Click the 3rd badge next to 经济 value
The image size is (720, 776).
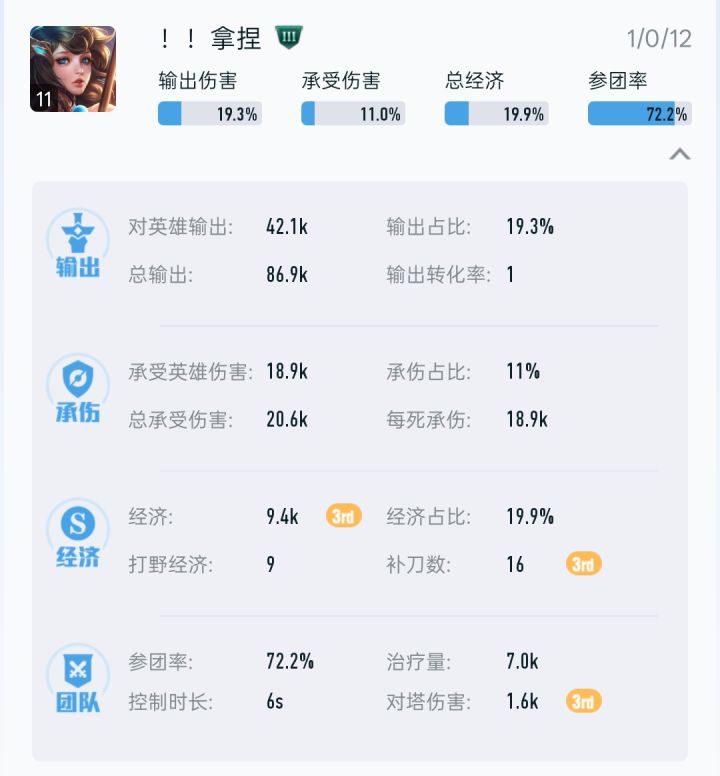point(341,517)
